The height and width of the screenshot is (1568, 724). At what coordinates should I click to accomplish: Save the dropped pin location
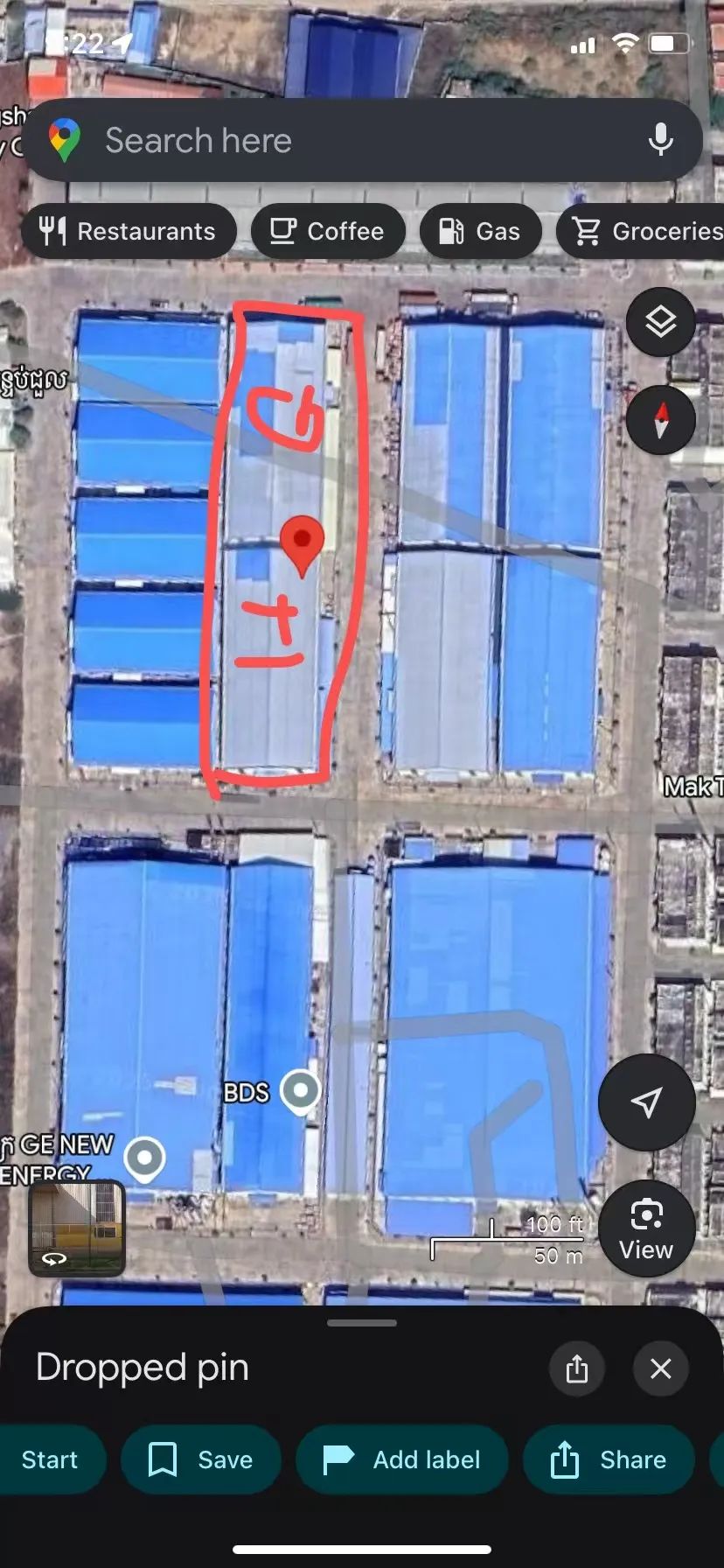tap(201, 1459)
